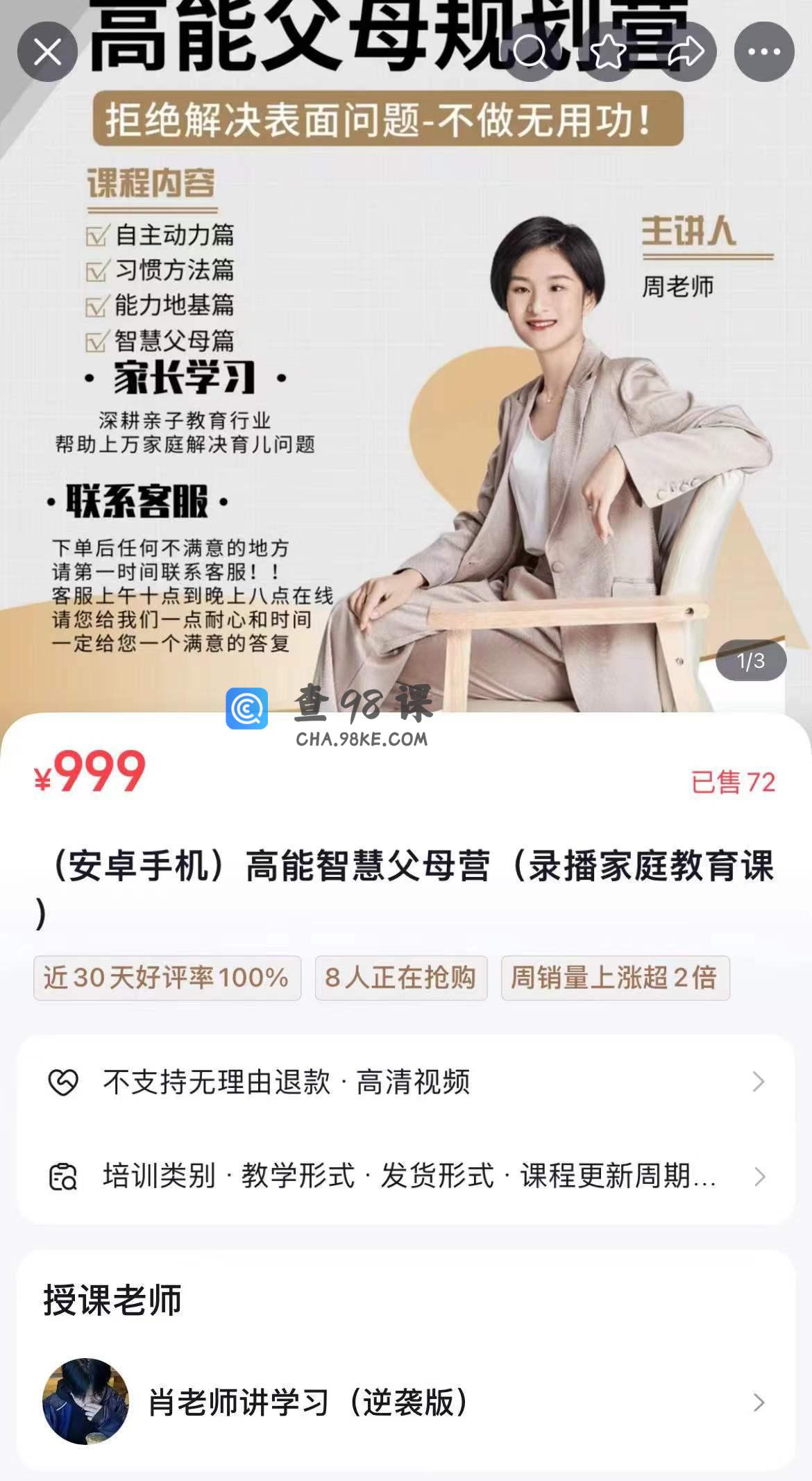Open search from the top bar
Viewport: 812px width, 1481px height.
(x=531, y=52)
